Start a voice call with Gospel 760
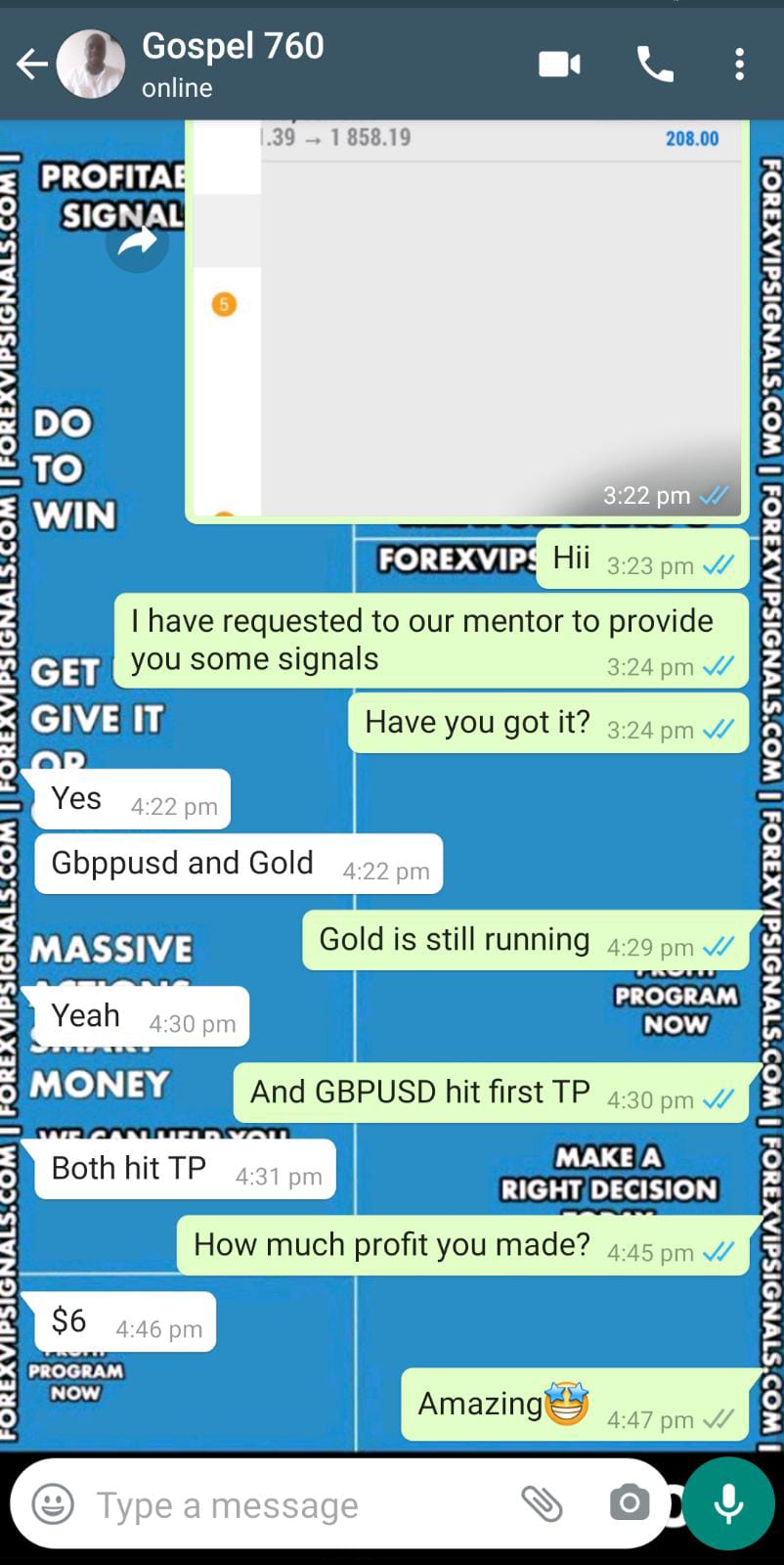This screenshot has height=1565, width=784. click(x=654, y=66)
